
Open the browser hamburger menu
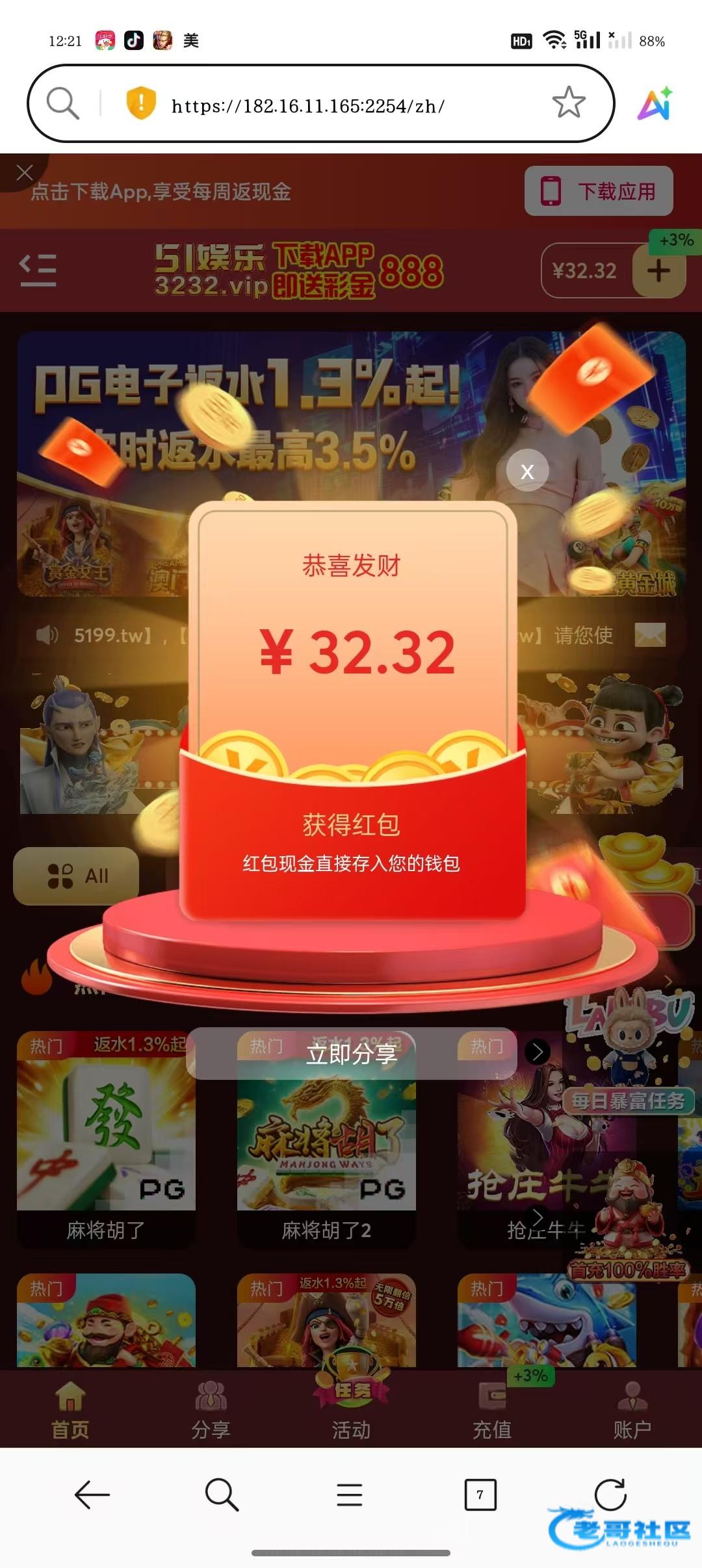(350, 1495)
